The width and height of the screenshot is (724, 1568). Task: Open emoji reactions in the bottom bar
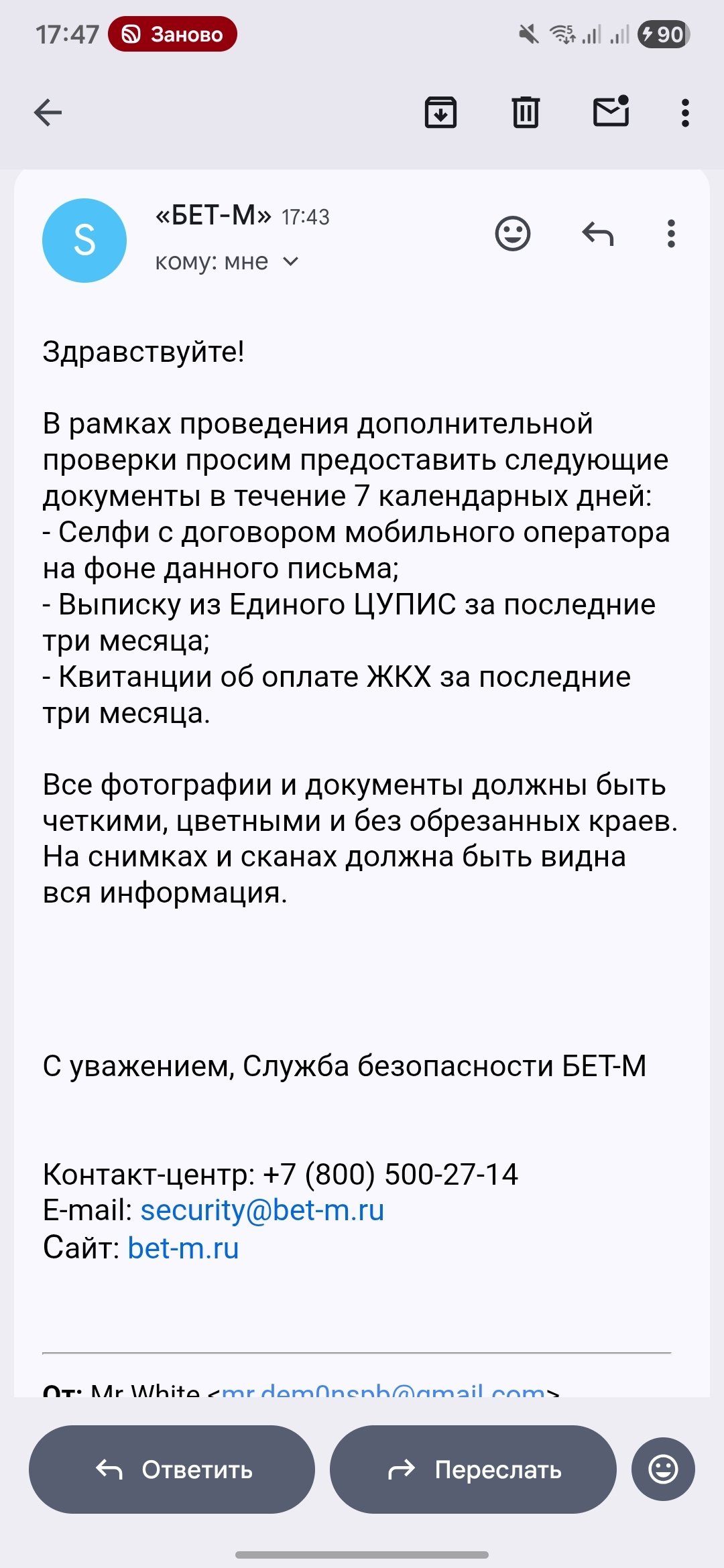663,1469
